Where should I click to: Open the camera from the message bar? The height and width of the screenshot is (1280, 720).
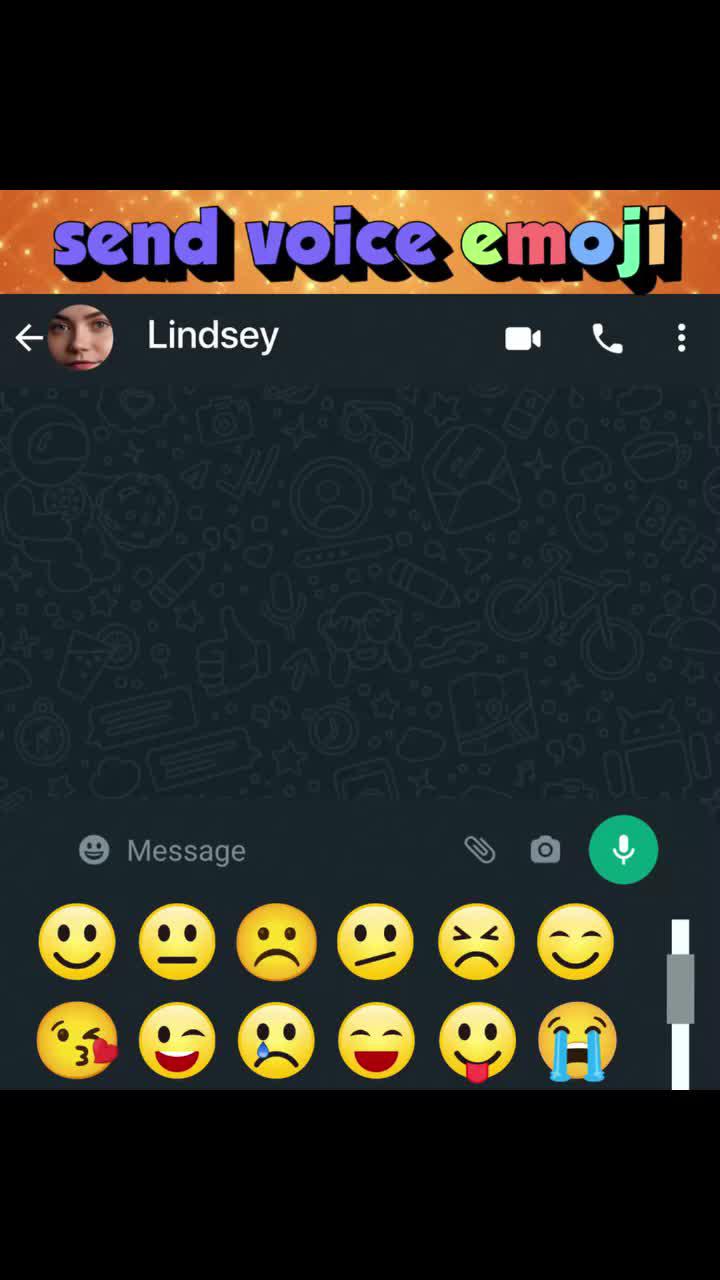coord(545,850)
